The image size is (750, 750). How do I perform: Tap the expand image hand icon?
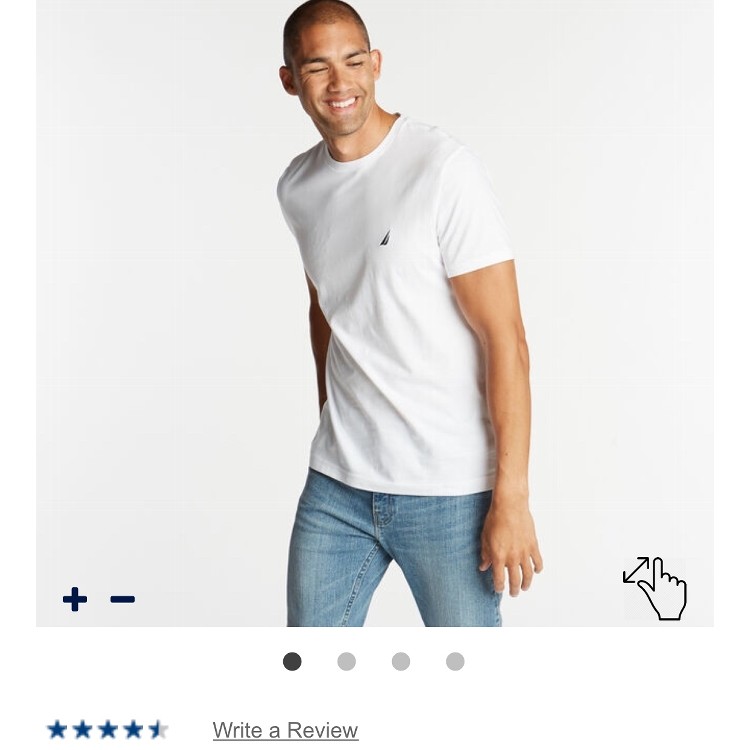click(656, 589)
